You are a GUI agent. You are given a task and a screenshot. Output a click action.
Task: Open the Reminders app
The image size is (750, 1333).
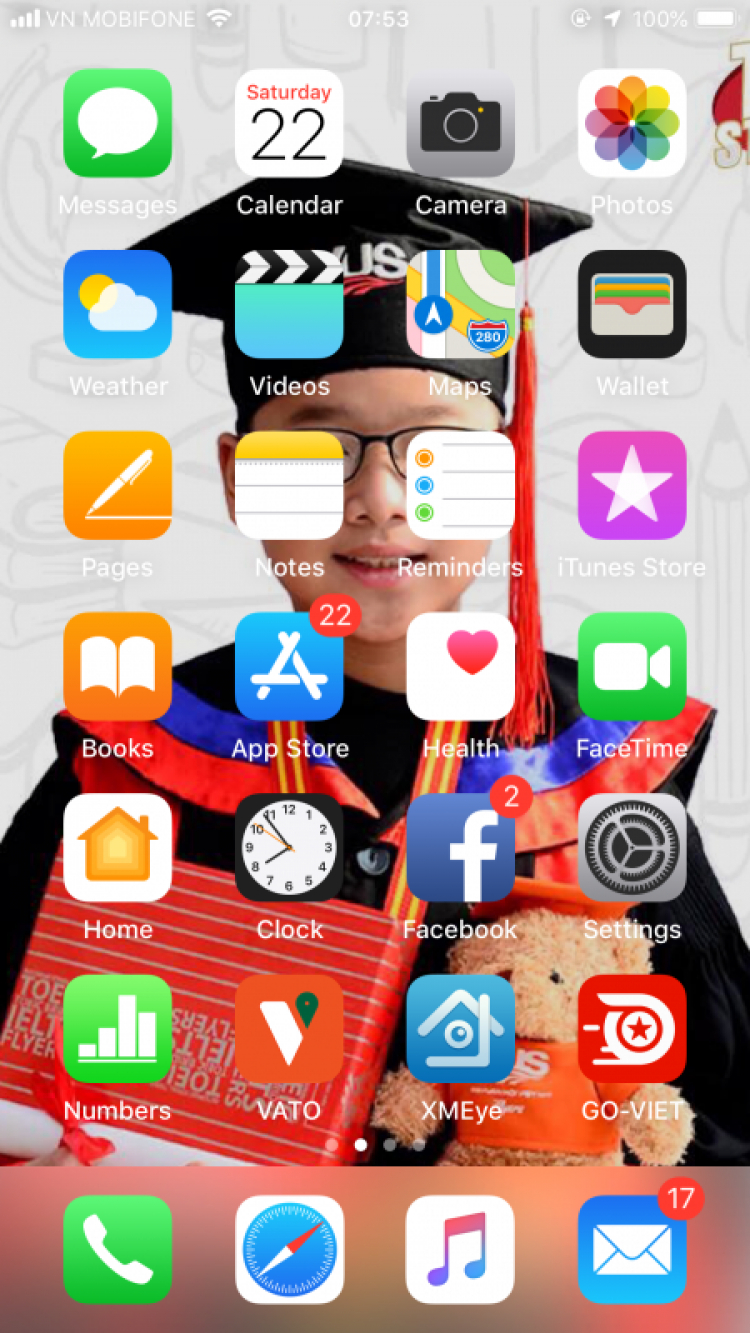pyautogui.click(x=461, y=486)
